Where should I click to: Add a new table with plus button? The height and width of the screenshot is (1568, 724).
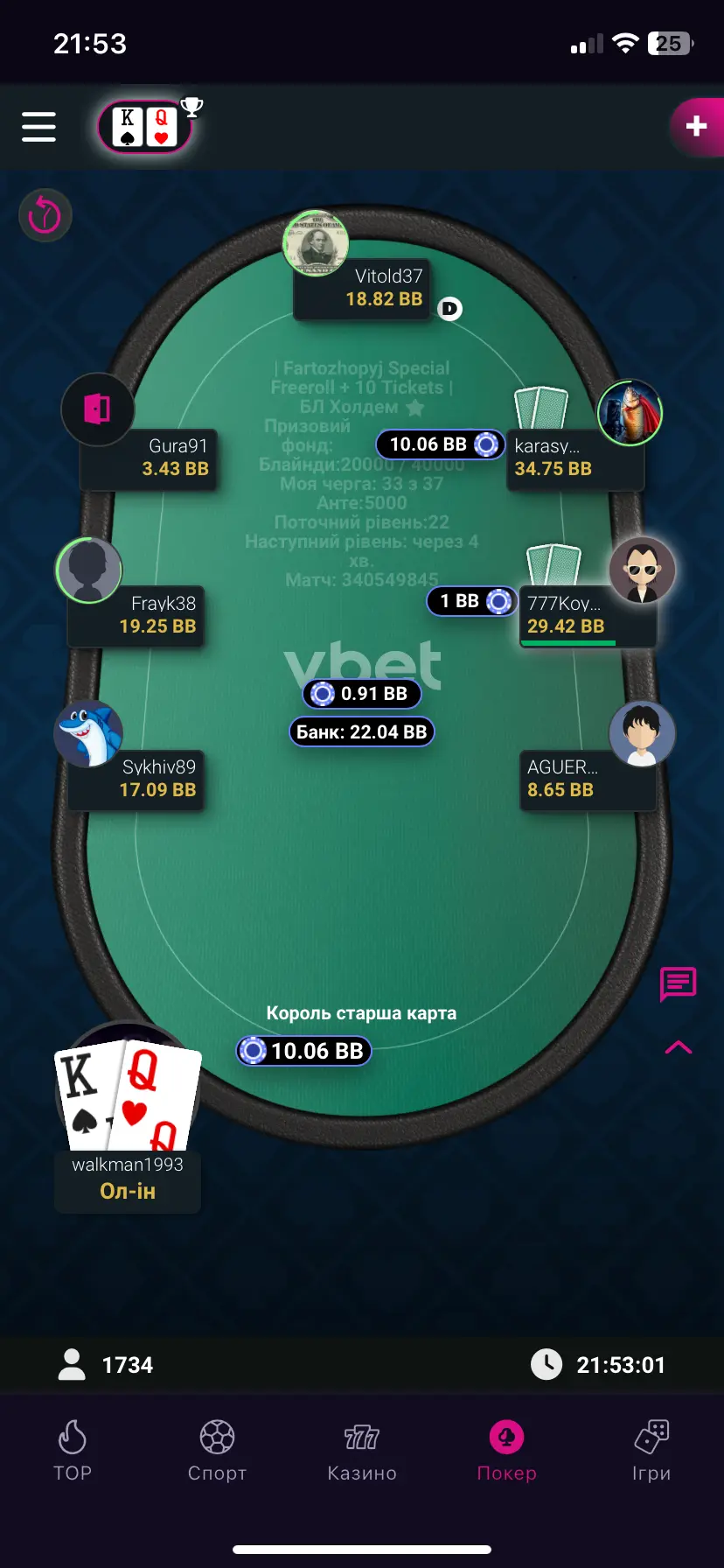[x=696, y=127]
